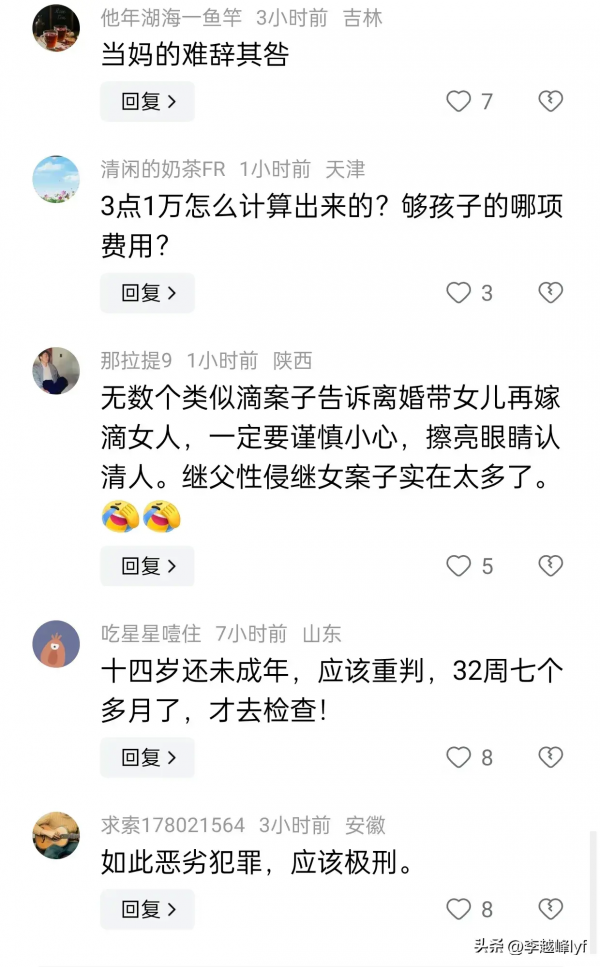This screenshot has height=967, width=600.
Task: Reply to 求索178021564's comment
Action: [147, 909]
